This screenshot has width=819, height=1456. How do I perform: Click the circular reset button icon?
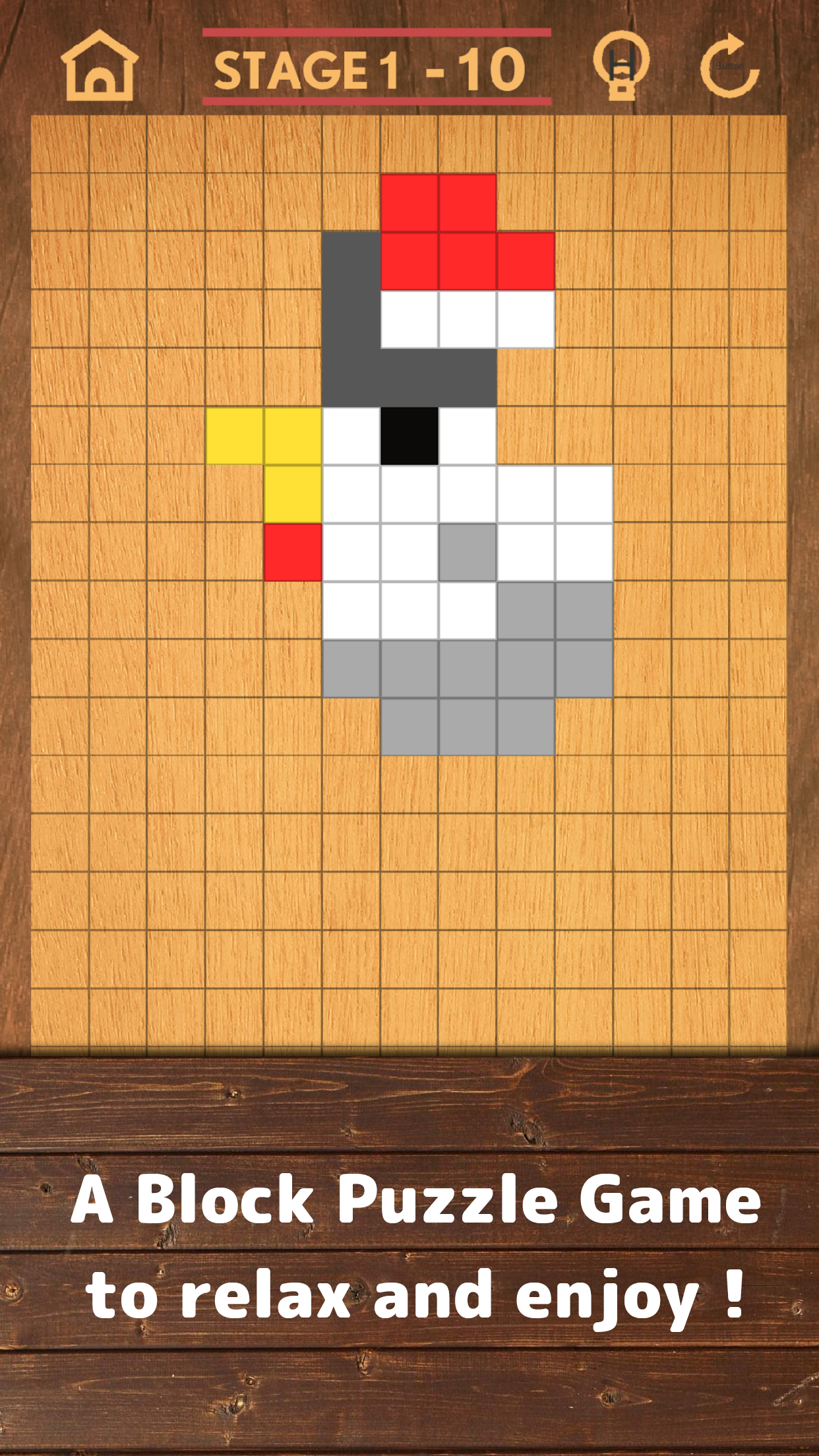[x=729, y=66]
